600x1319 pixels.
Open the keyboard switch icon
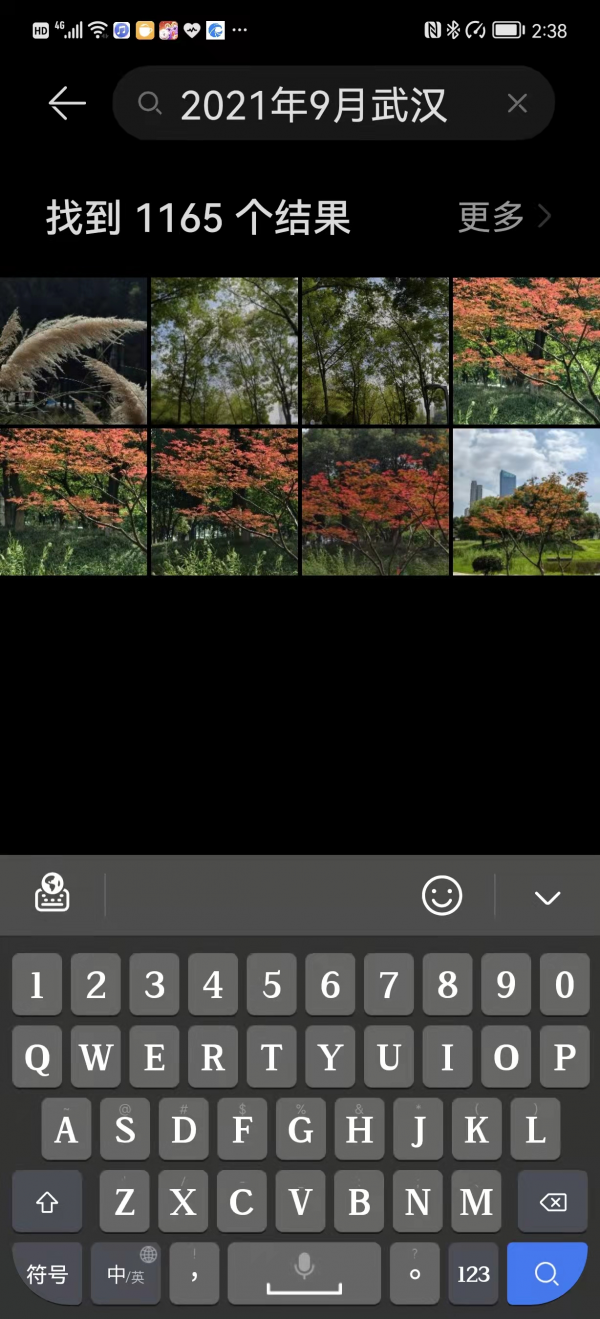(x=52, y=894)
